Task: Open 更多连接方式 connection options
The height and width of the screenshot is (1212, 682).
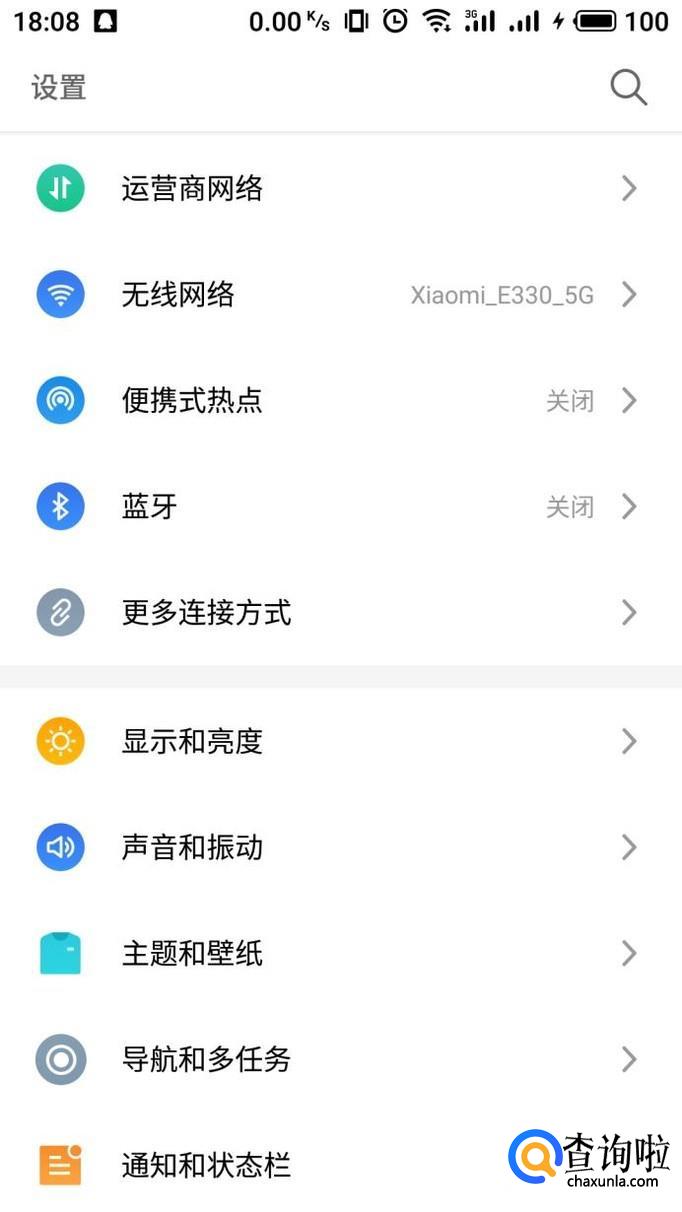Action: click(x=206, y=612)
